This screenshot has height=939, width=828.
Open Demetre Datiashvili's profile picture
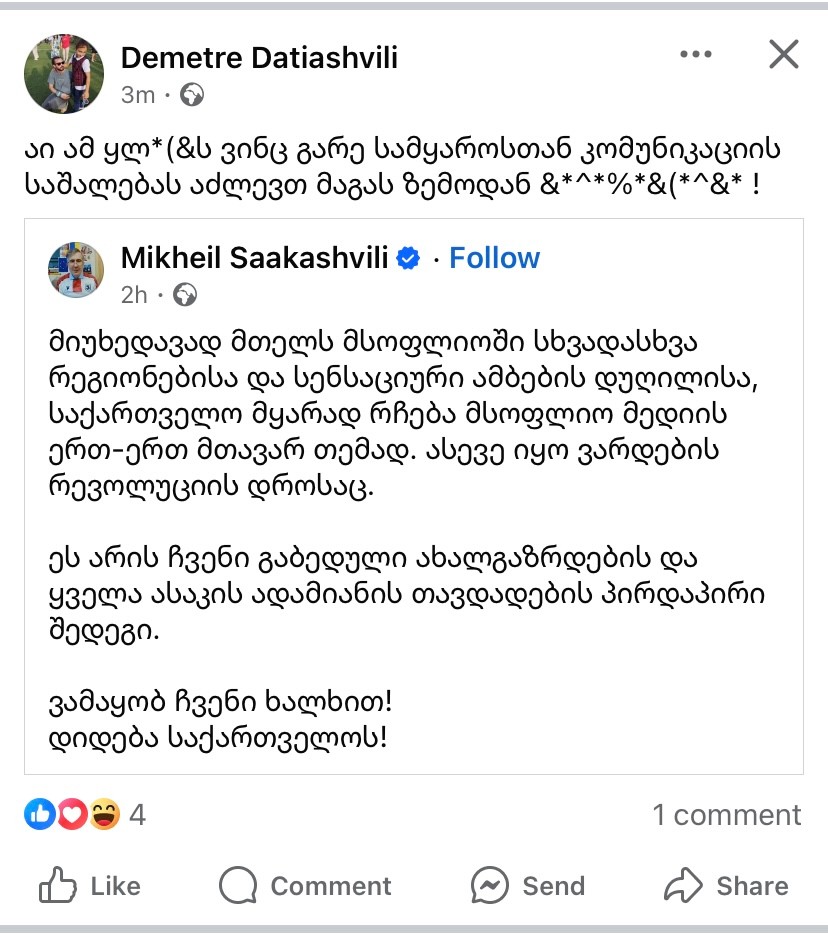64,73
